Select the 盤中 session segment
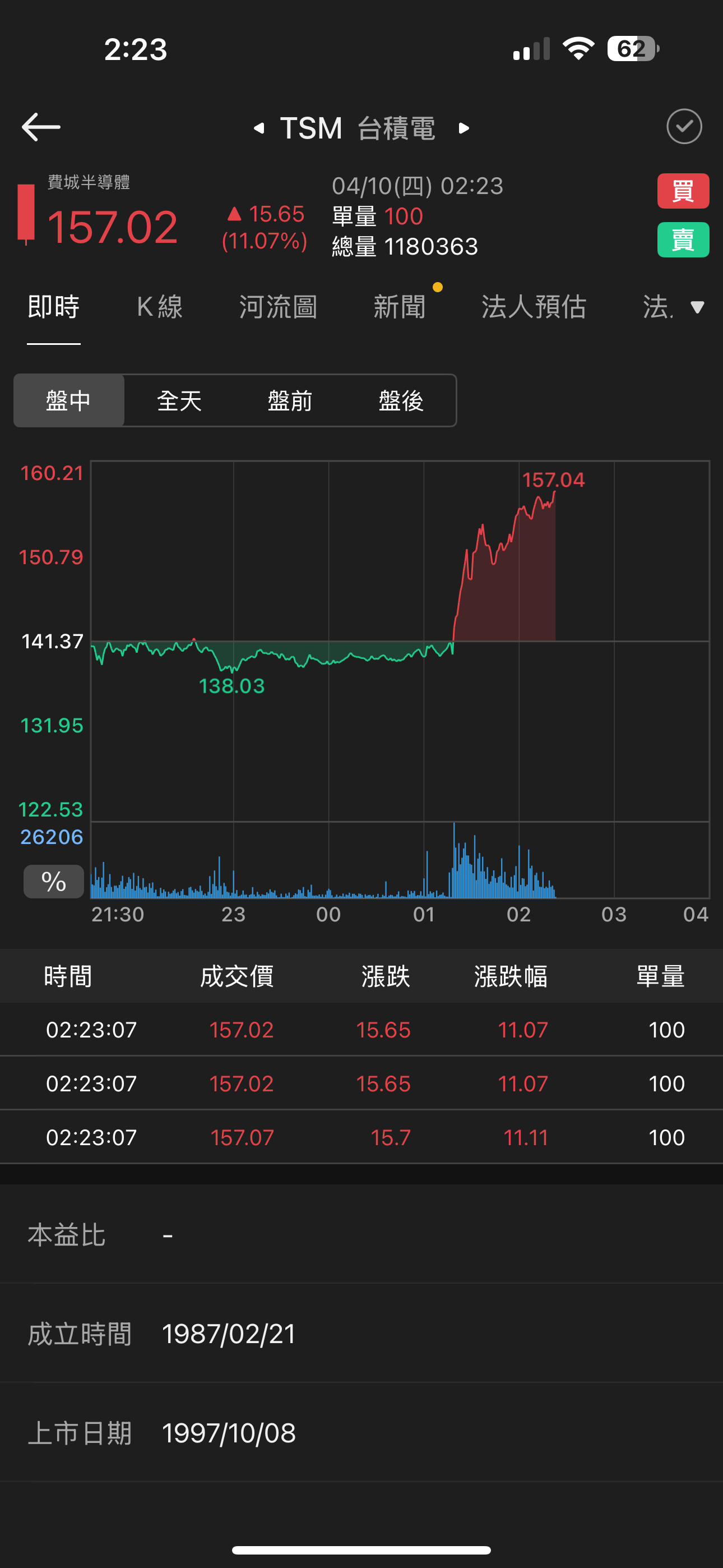Viewport: 723px width, 1568px height. coord(69,400)
